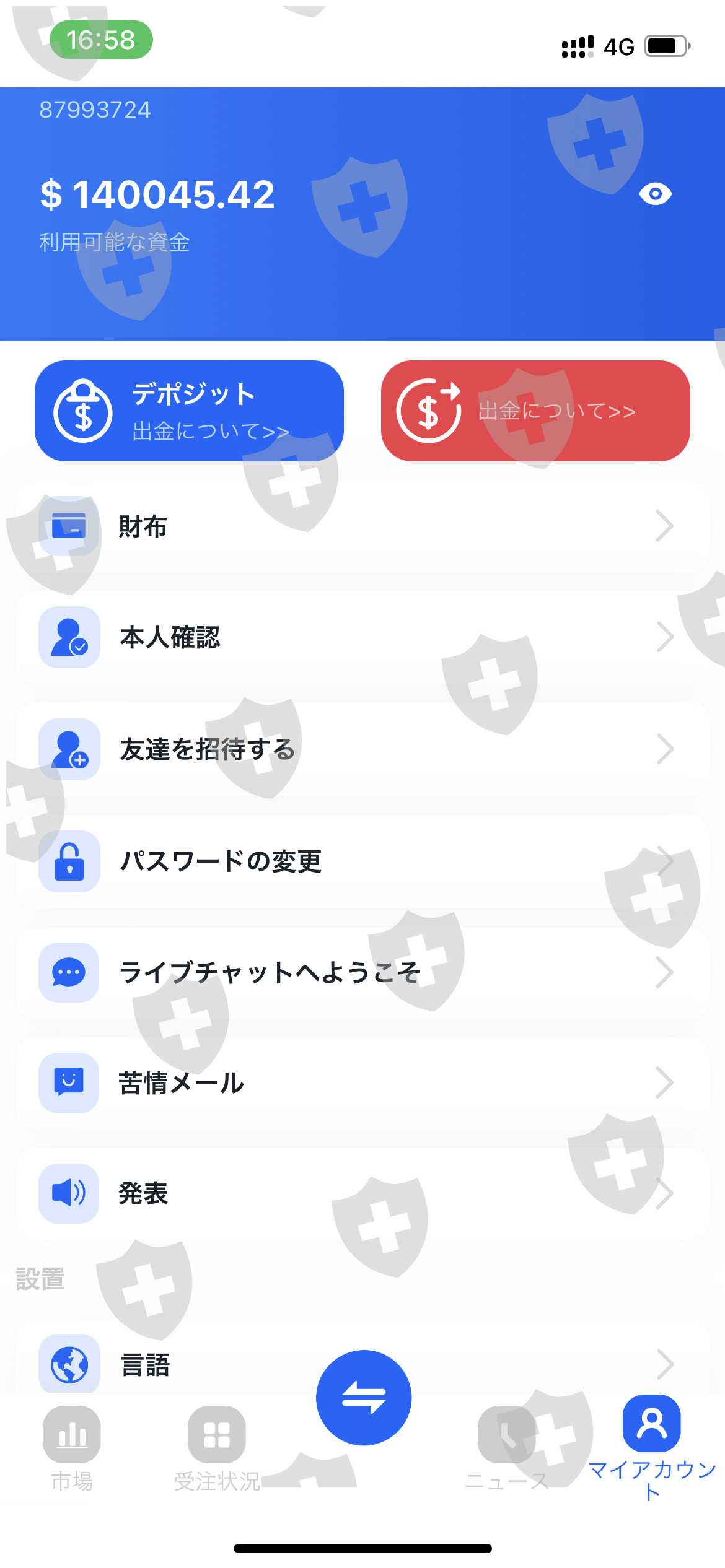
Task: View 発表 announcements
Action: [362, 1193]
